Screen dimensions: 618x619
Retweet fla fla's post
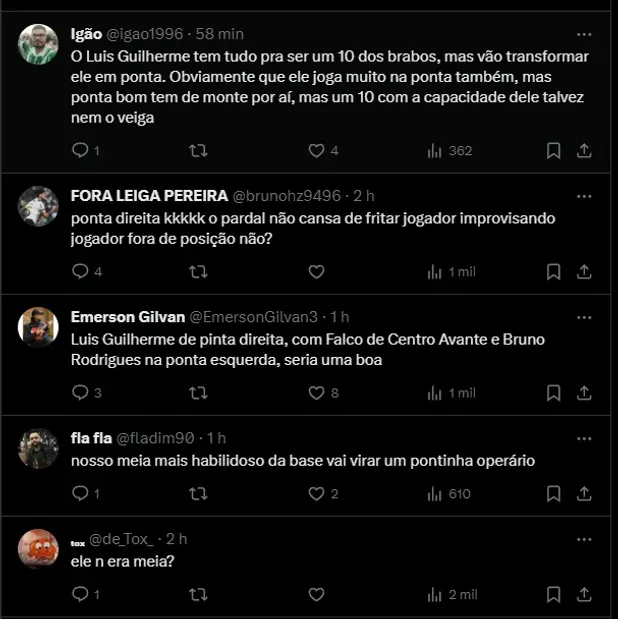tap(198, 494)
